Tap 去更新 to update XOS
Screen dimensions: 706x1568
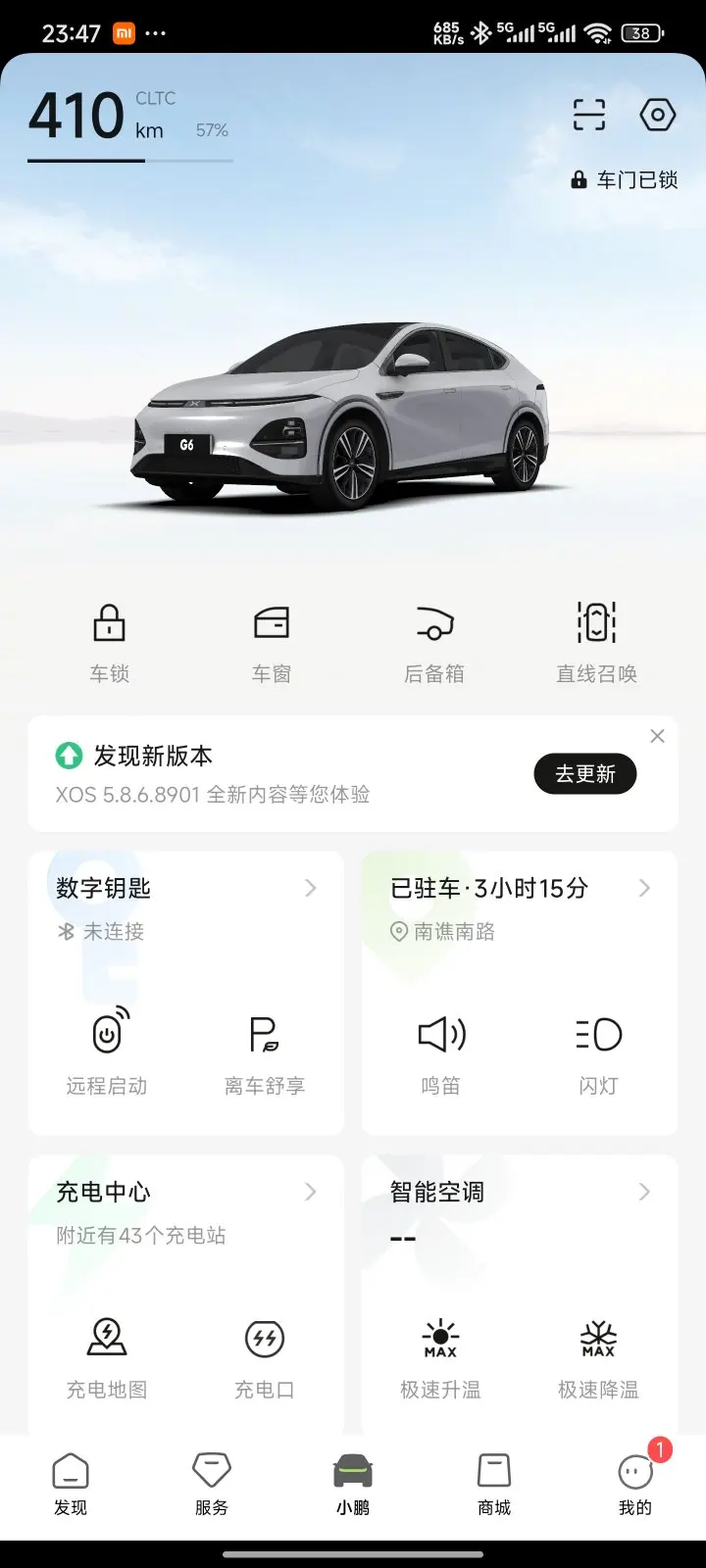585,774
